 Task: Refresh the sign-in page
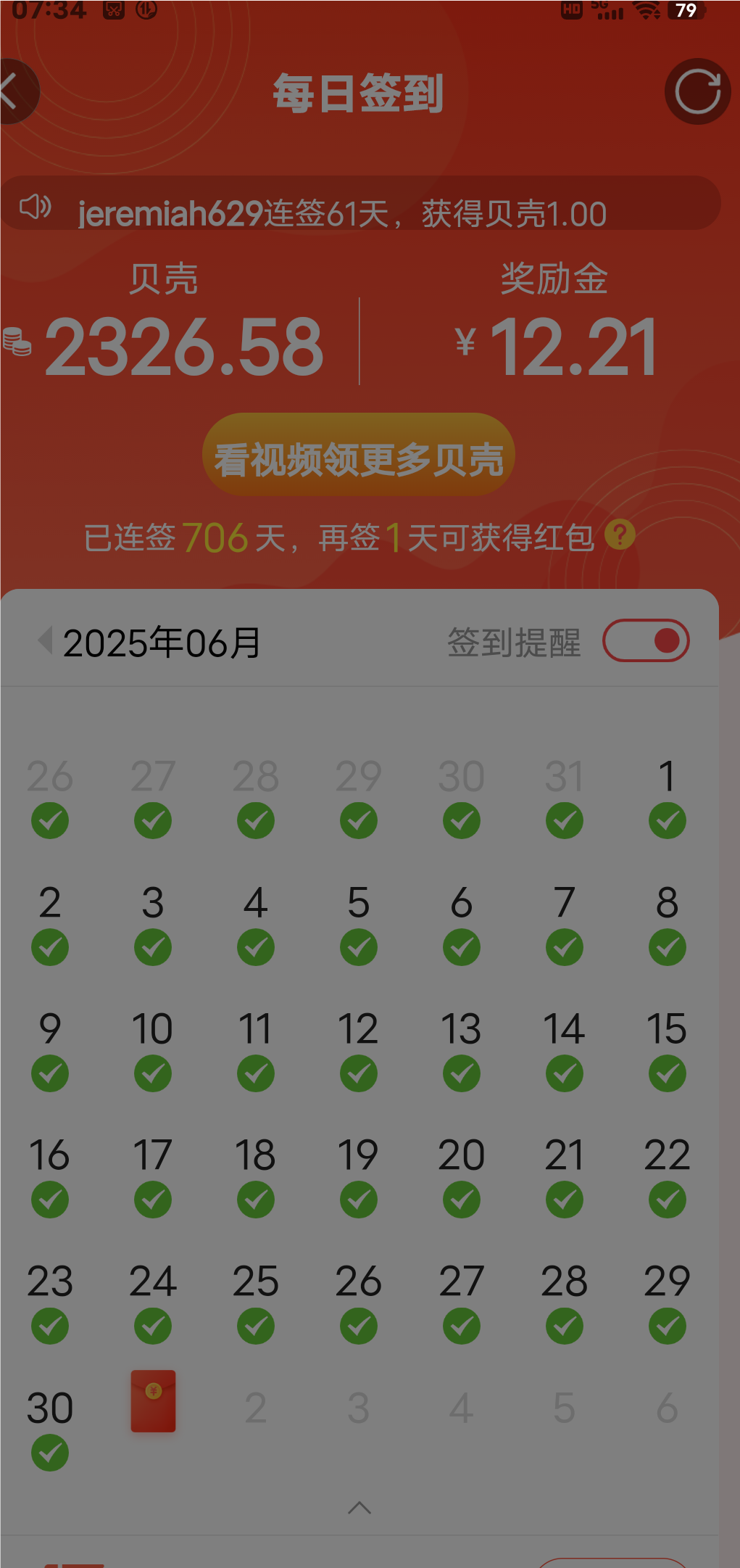point(697,92)
